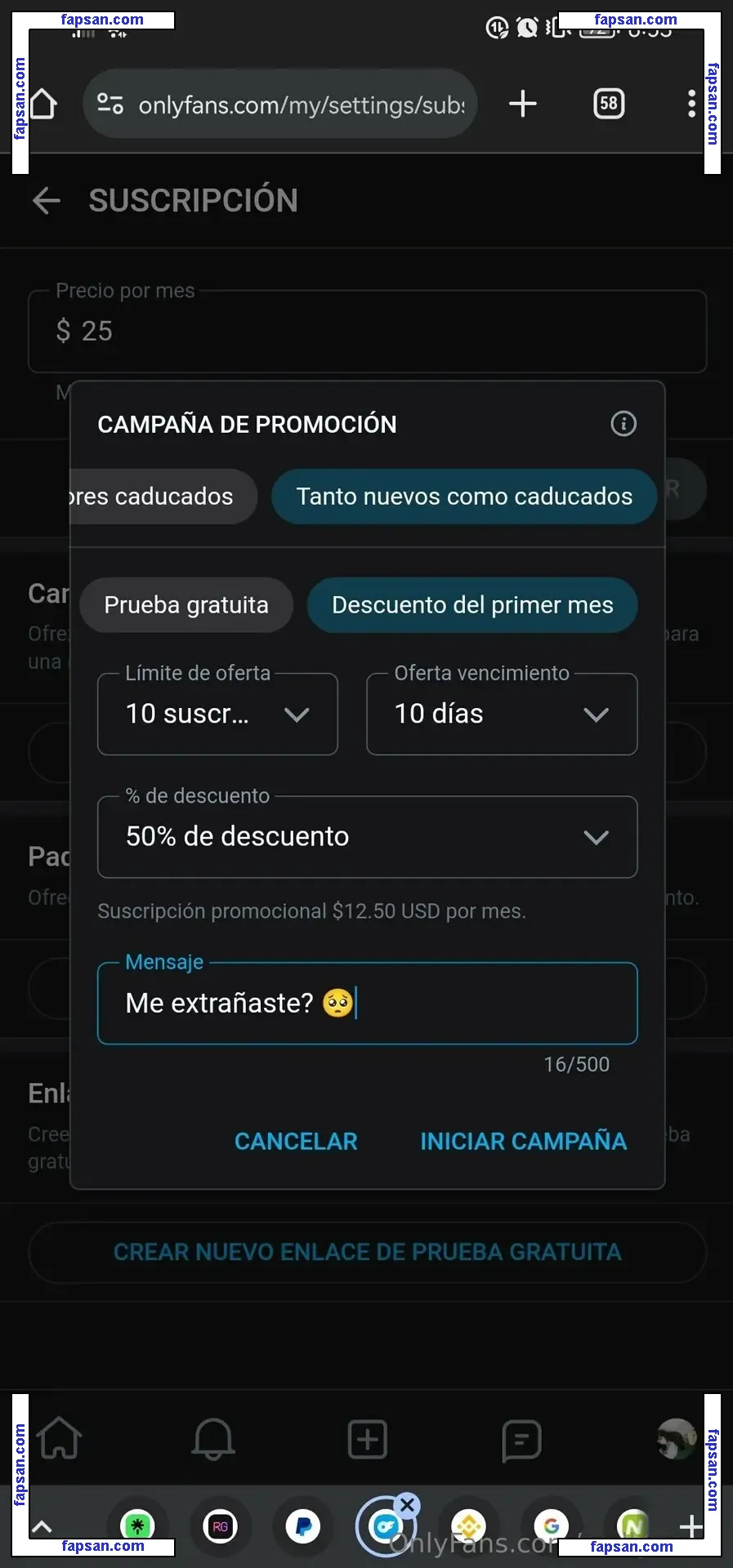Open a new browser tab
Screen dimensions: 733x1568
pos(523,104)
